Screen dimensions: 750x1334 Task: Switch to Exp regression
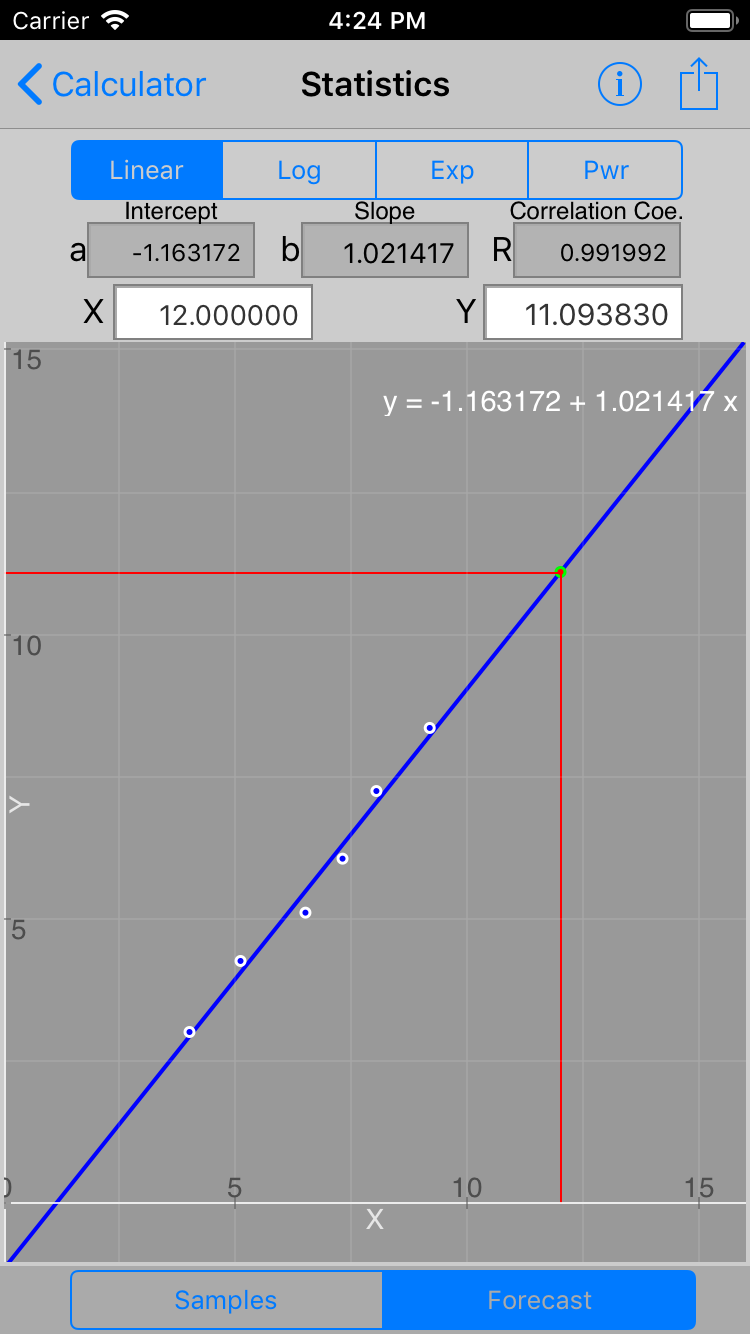(452, 170)
